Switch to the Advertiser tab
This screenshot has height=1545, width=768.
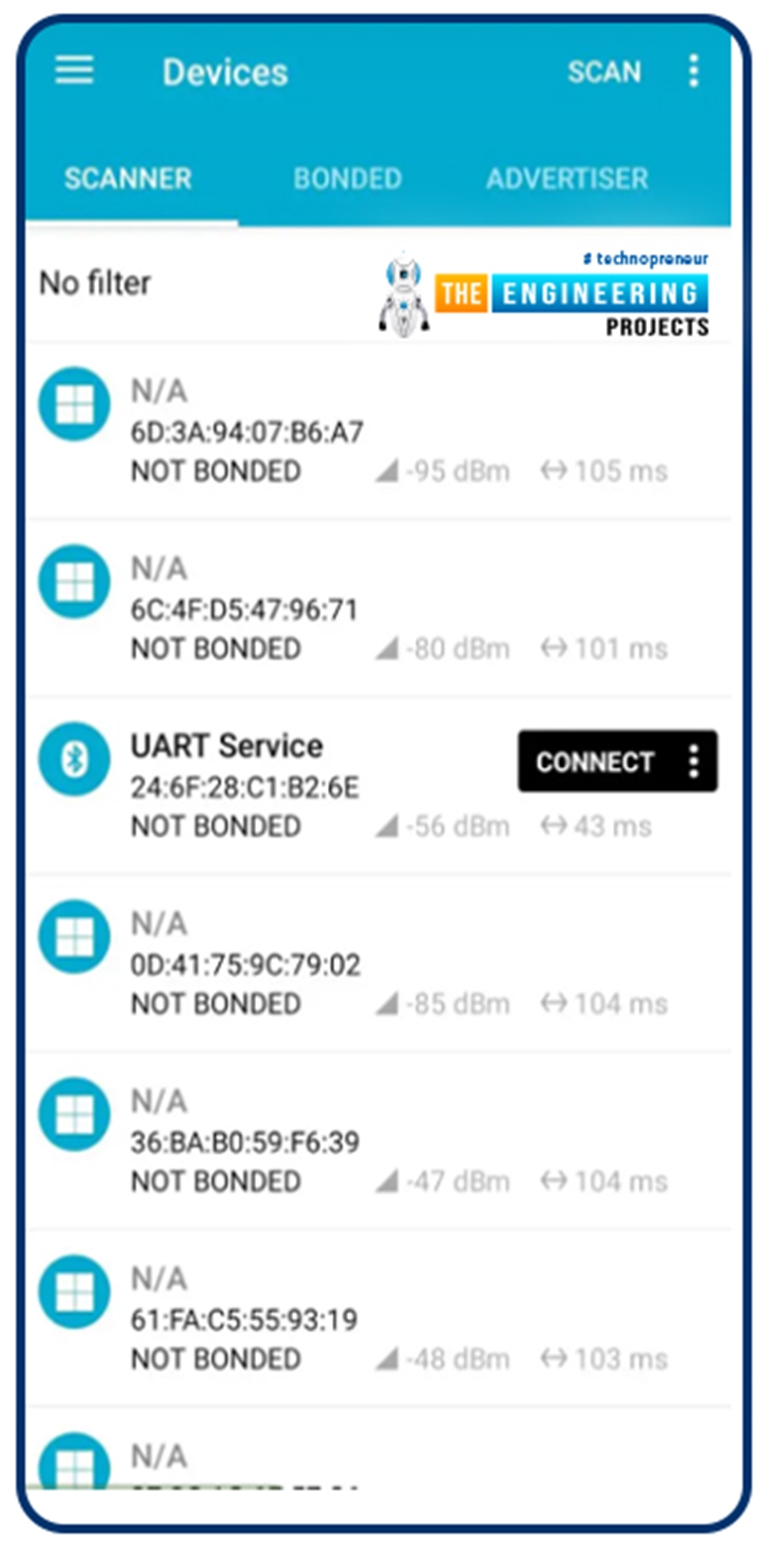(x=567, y=179)
